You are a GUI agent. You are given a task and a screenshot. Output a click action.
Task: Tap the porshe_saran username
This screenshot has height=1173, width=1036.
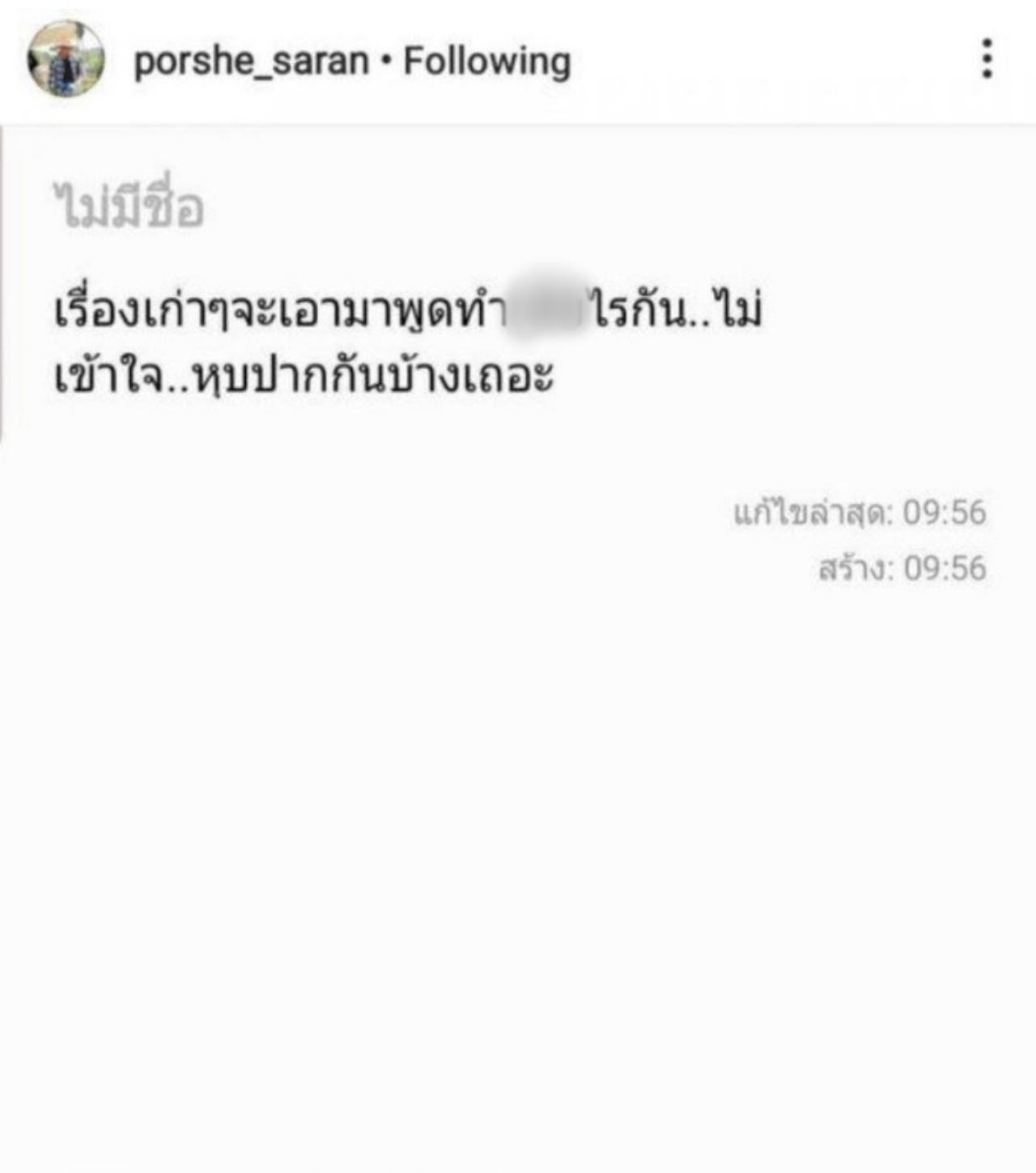click(x=251, y=62)
